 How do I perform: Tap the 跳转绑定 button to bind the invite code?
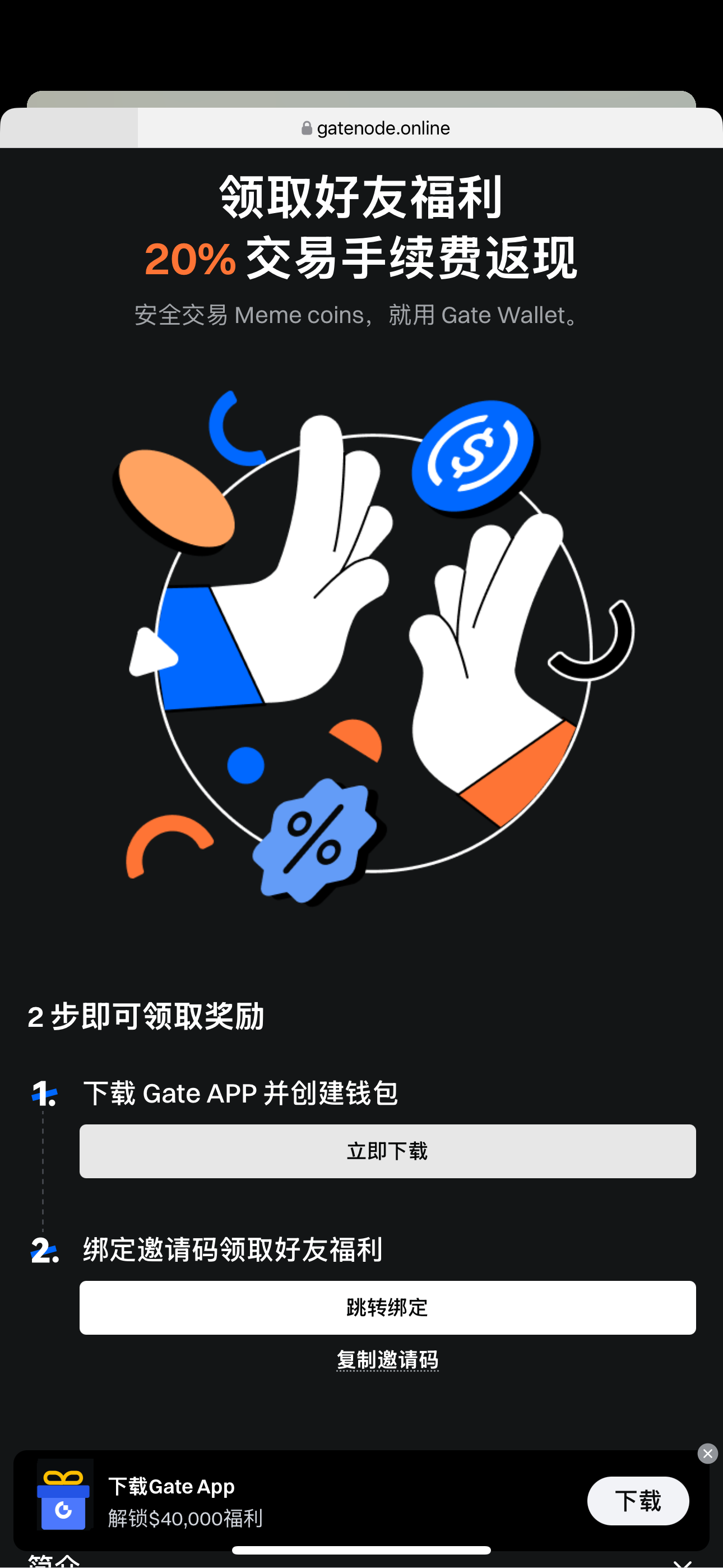(x=387, y=1307)
